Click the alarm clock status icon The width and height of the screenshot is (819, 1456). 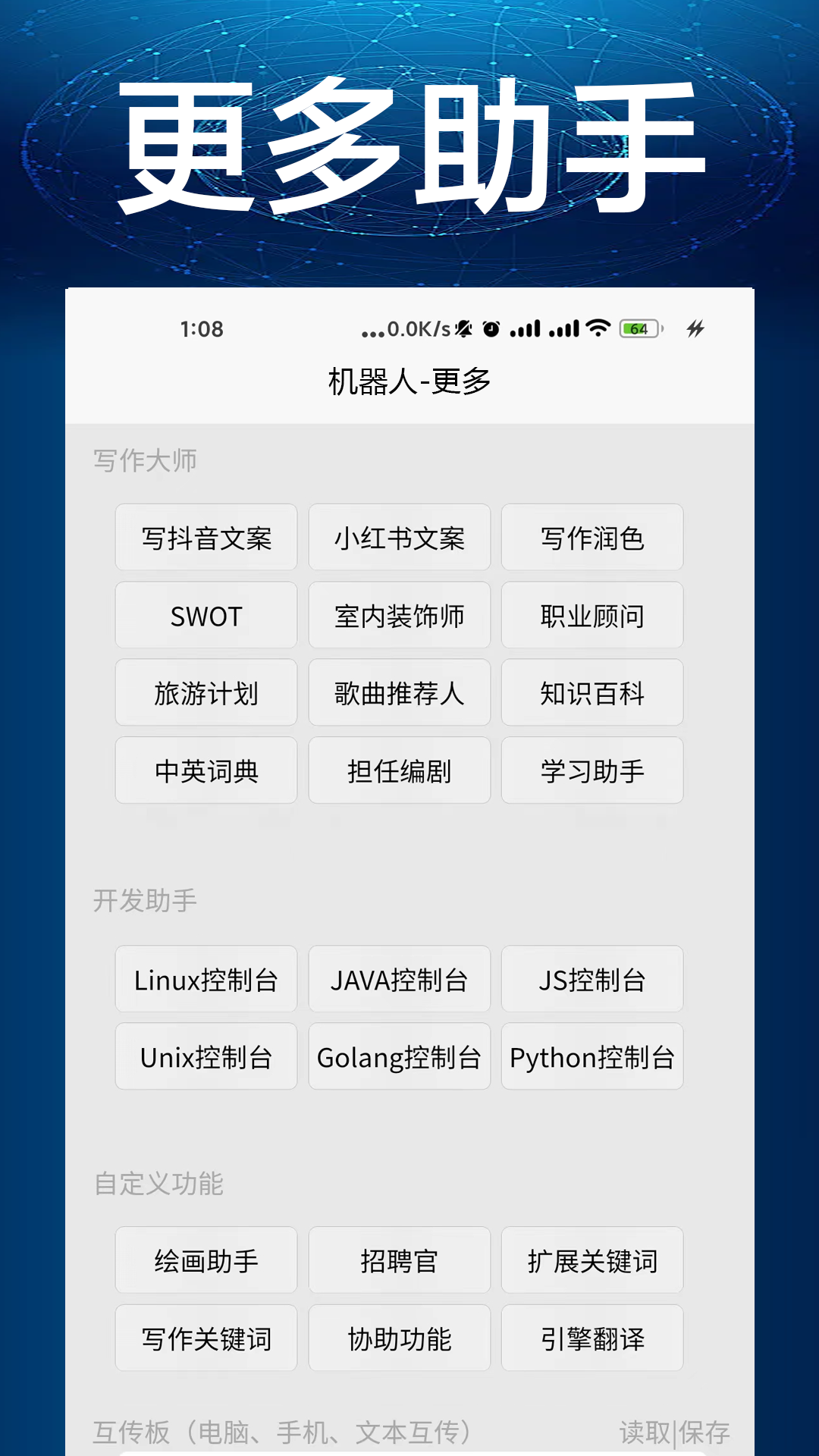tap(491, 328)
